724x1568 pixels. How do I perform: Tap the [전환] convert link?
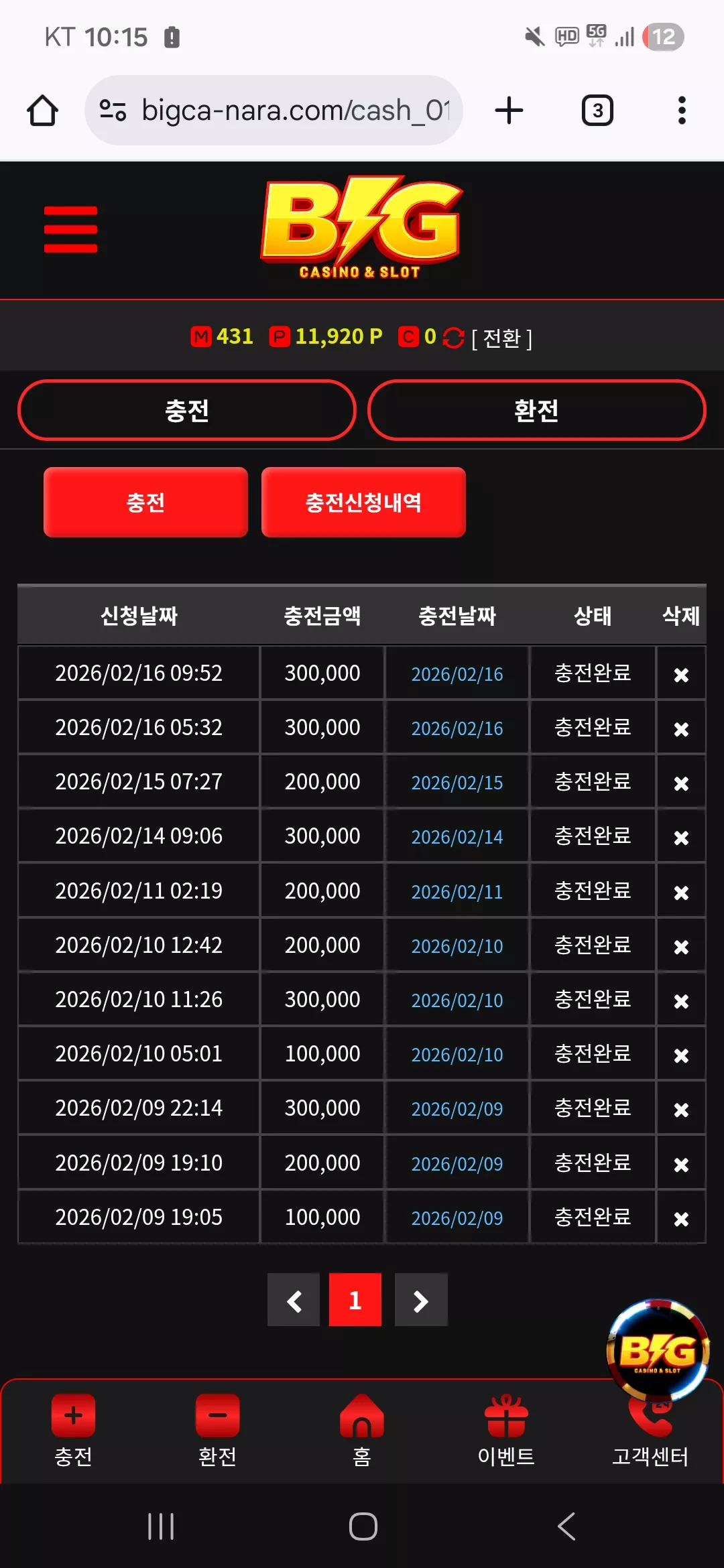(x=501, y=338)
